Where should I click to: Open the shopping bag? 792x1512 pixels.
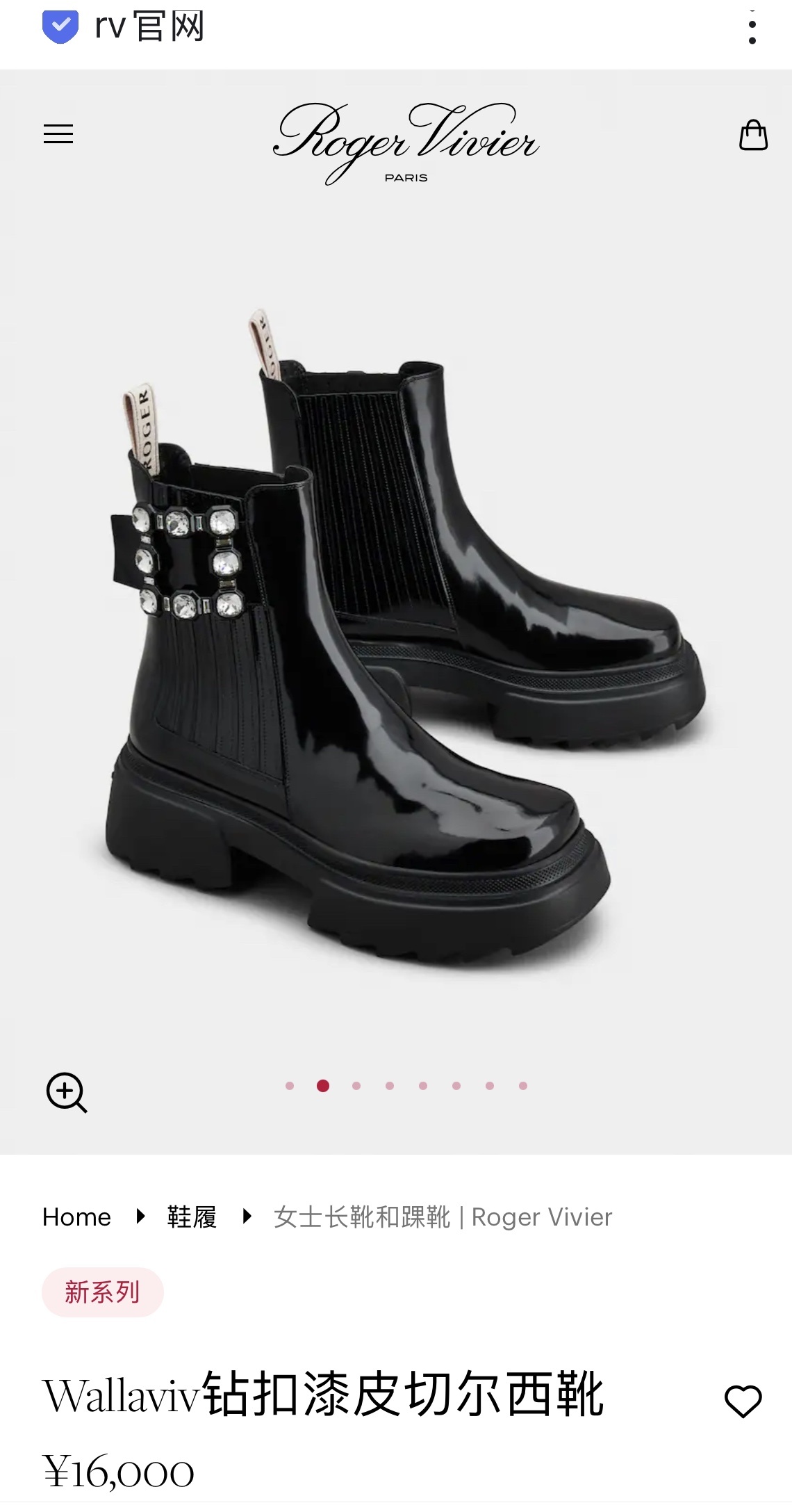pos(753,135)
